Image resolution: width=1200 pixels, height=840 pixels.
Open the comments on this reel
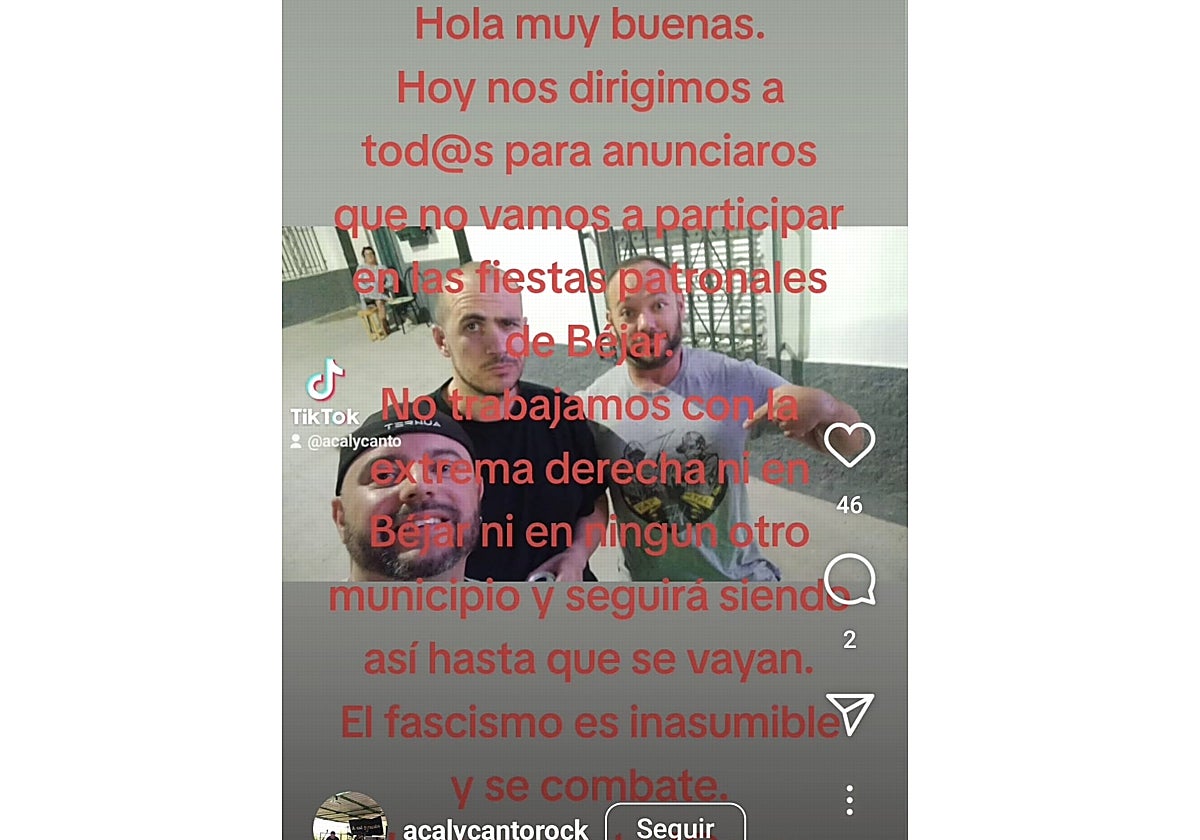[x=849, y=580]
